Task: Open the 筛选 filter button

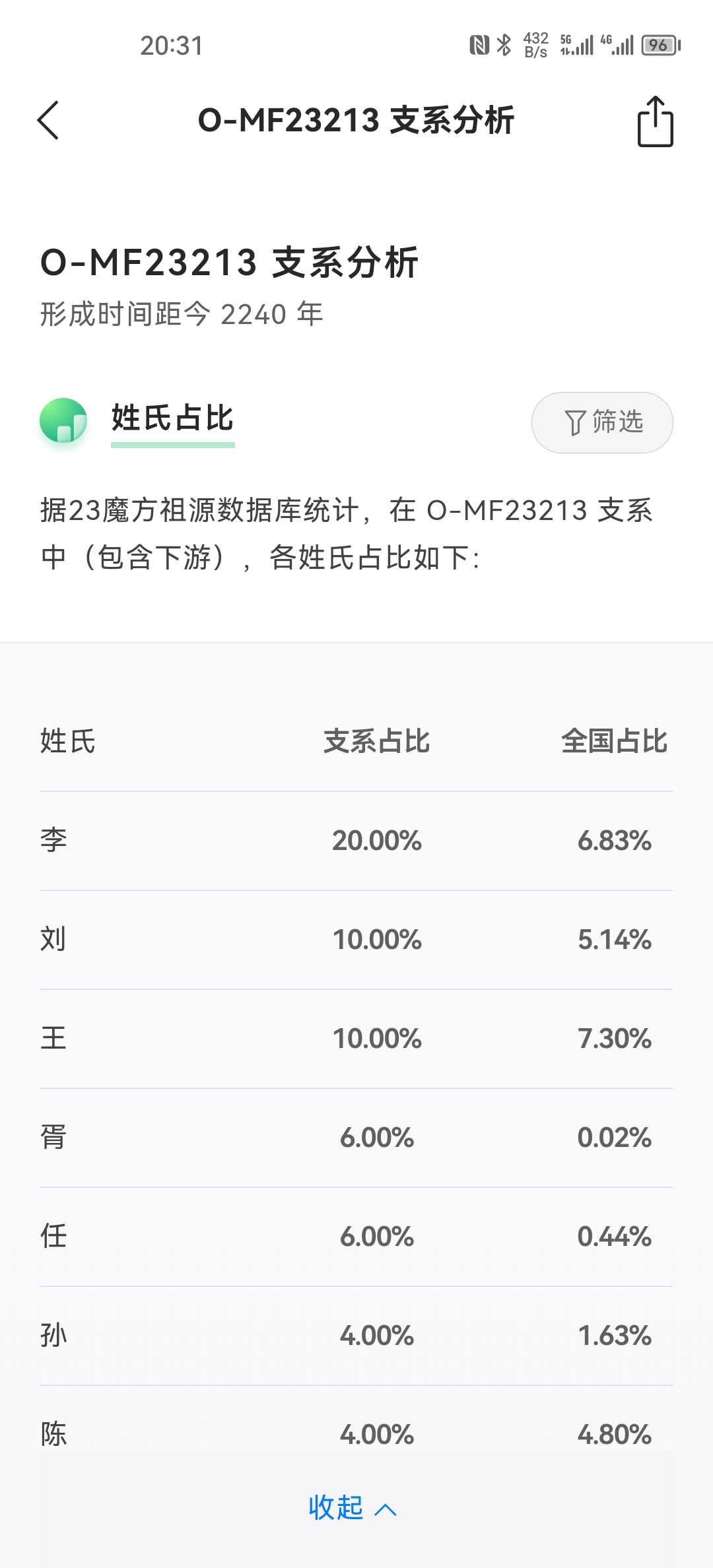Action: click(x=602, y=422)
